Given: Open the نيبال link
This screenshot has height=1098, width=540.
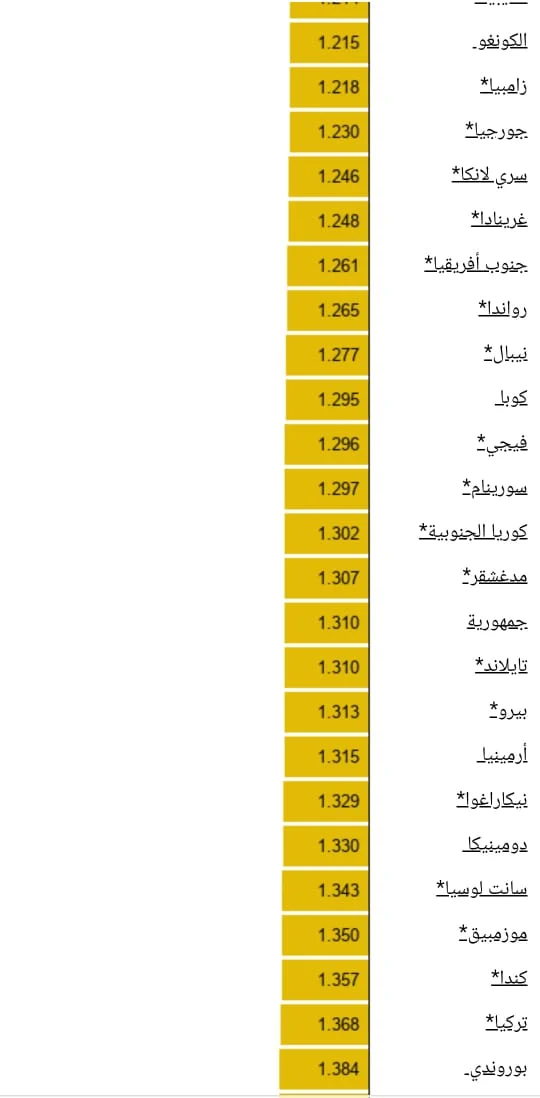Looking at the screenshot, I should [506, 354].
